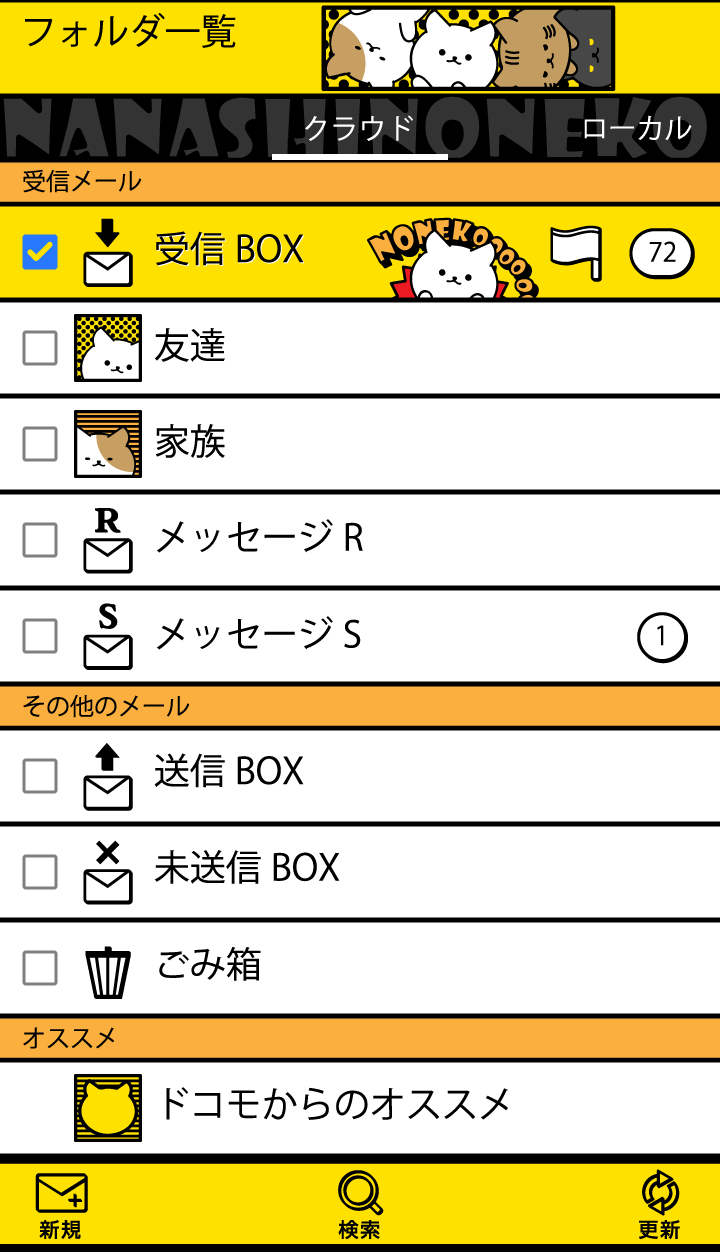Uncheck the 受信BOX checkbox

[40, 252]
